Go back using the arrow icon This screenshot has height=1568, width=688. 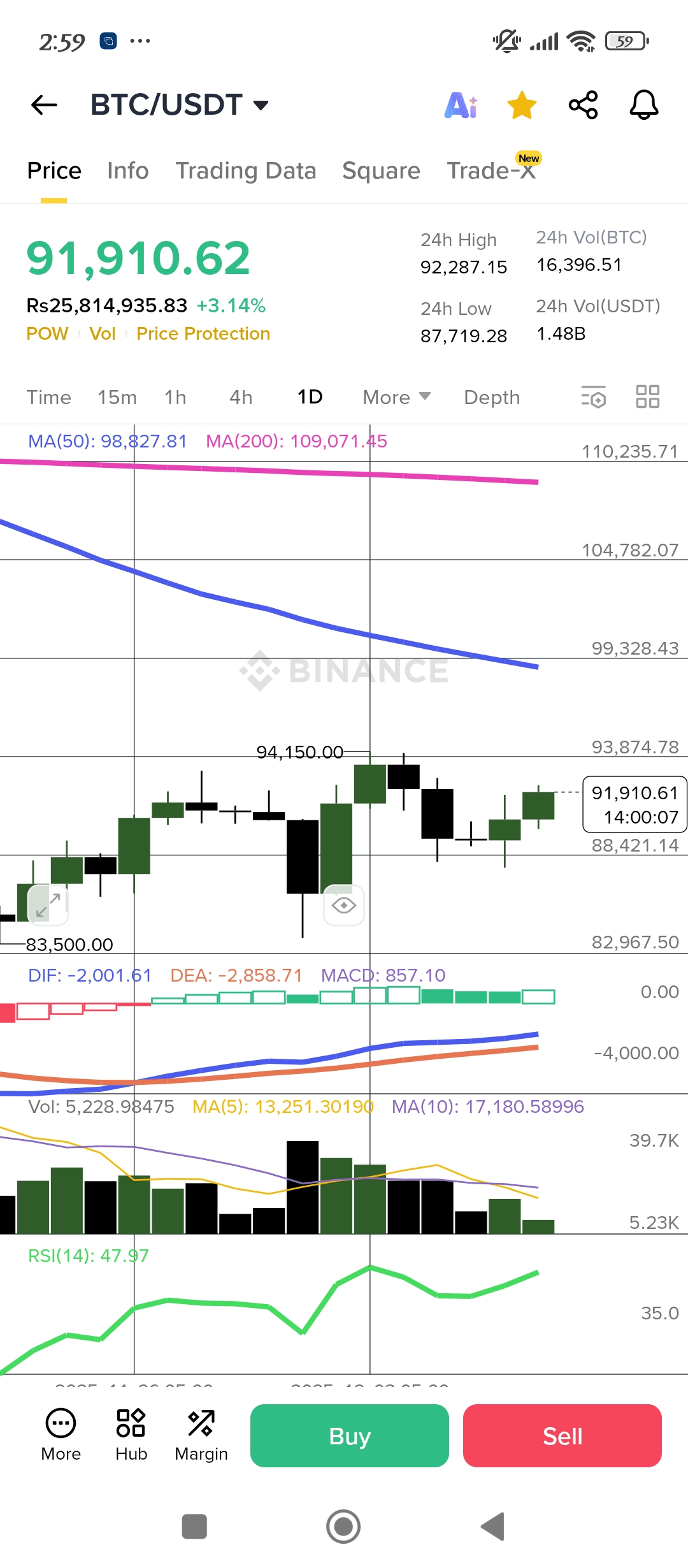[44, 105]
